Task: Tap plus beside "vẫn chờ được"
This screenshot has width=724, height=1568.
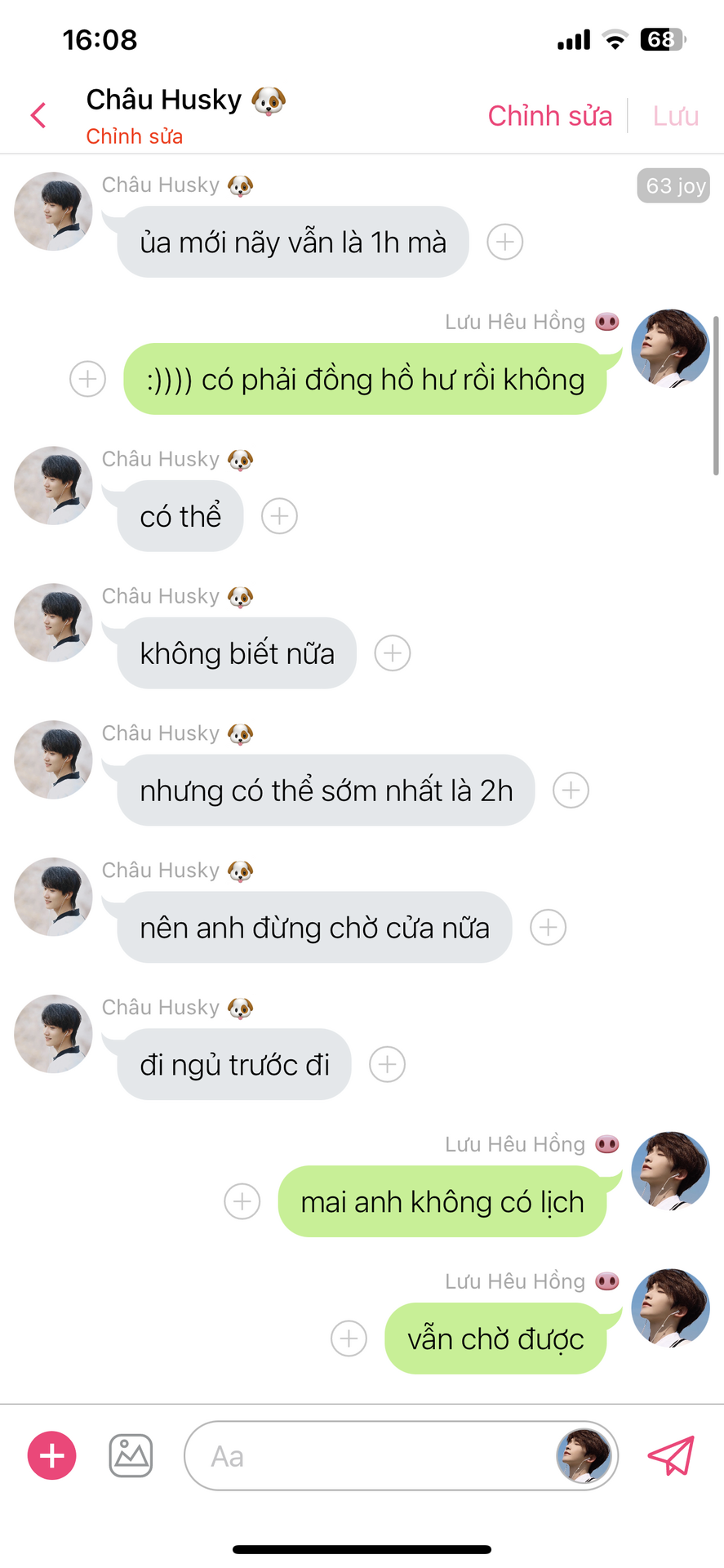Action: point(349,1339)
